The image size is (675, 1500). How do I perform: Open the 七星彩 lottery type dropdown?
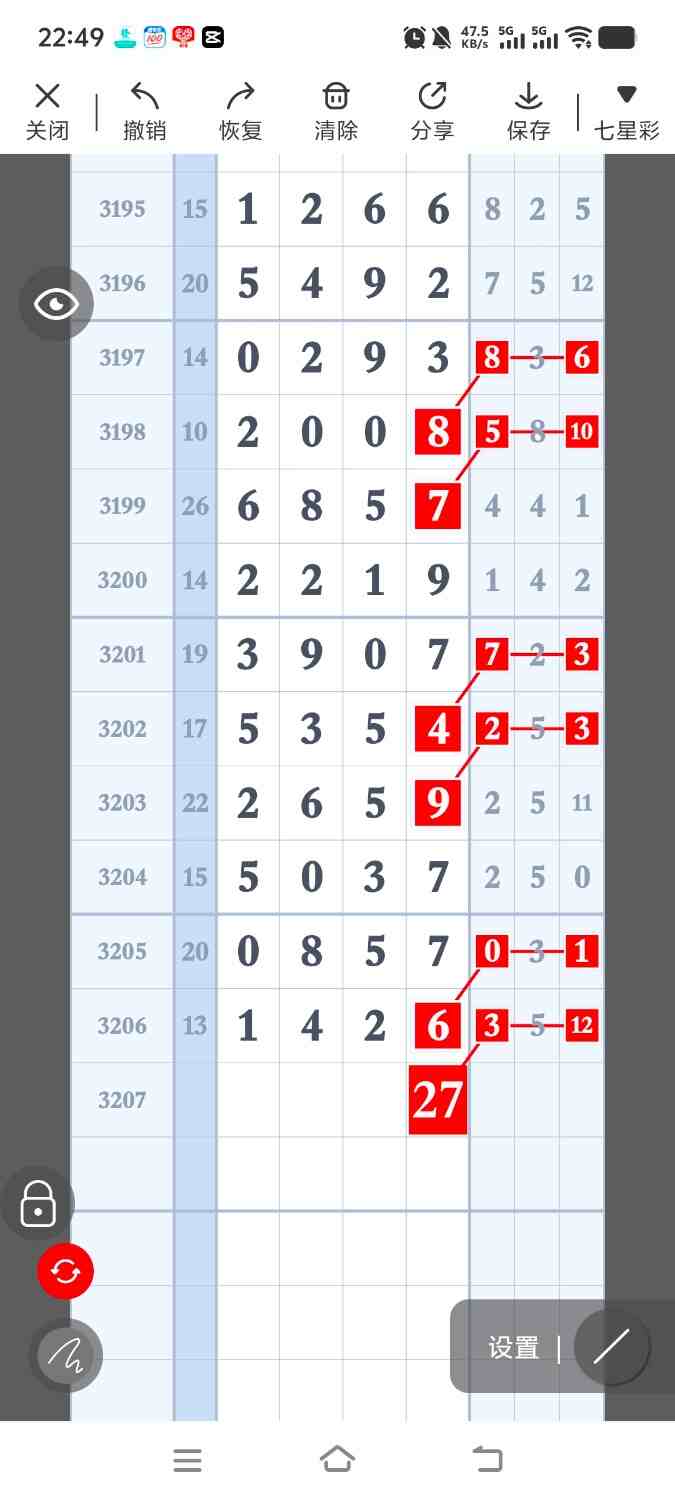tap(626, 111)
